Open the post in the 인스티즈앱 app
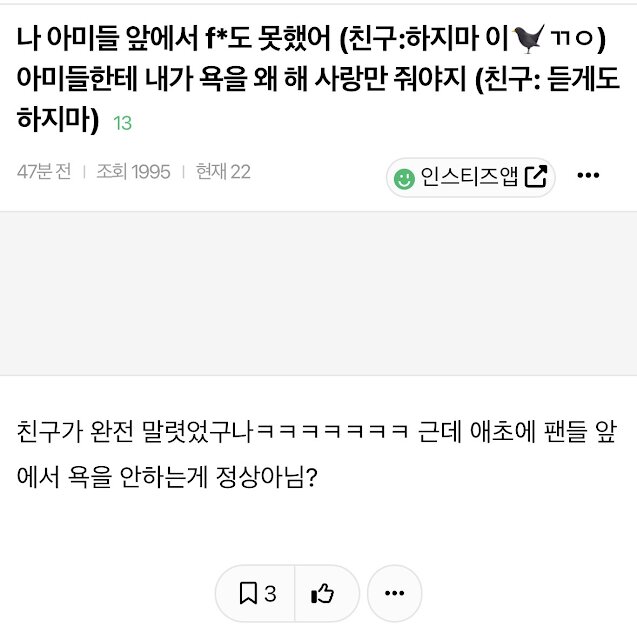637x640 pixels. 470,177
